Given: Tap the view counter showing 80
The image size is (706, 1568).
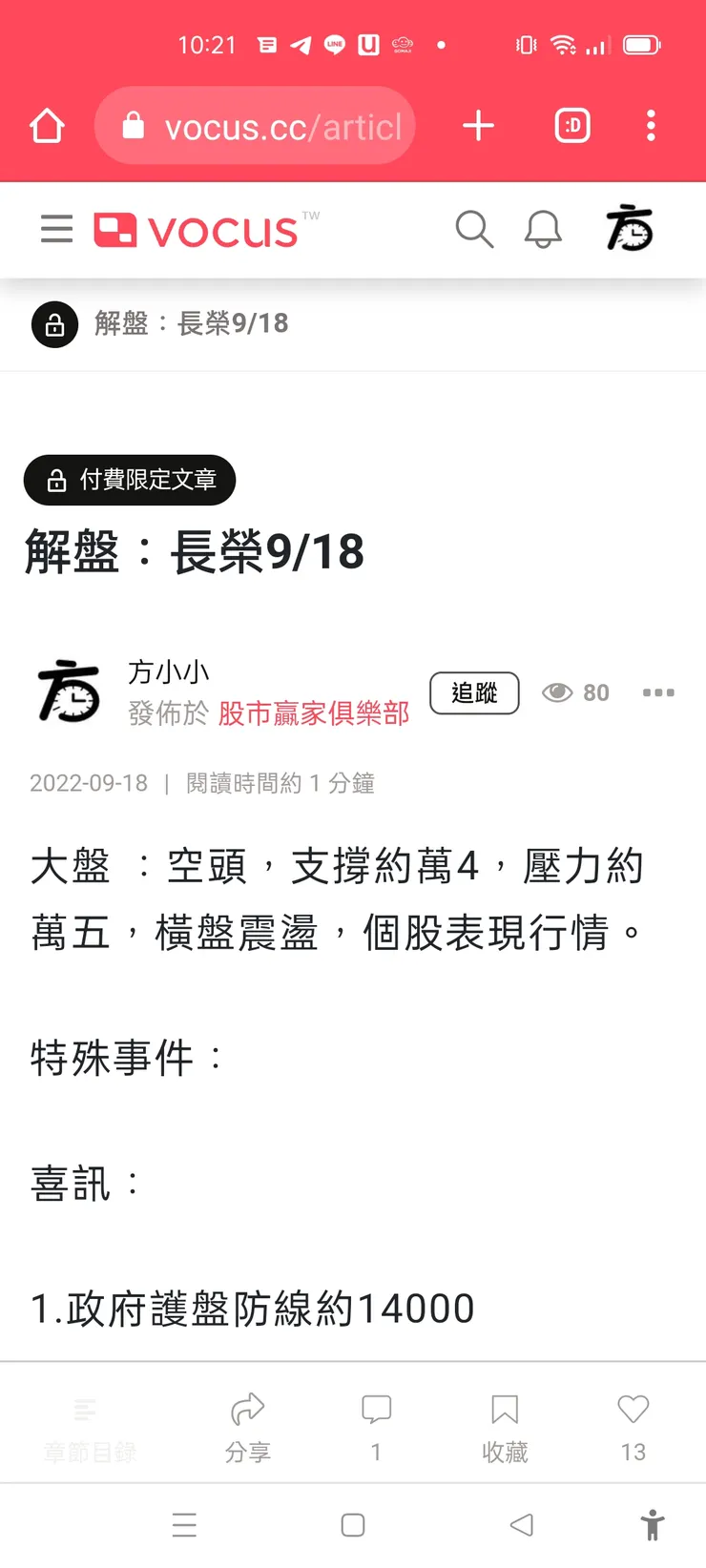Looking at the screenshot, I should coord(576,692).
